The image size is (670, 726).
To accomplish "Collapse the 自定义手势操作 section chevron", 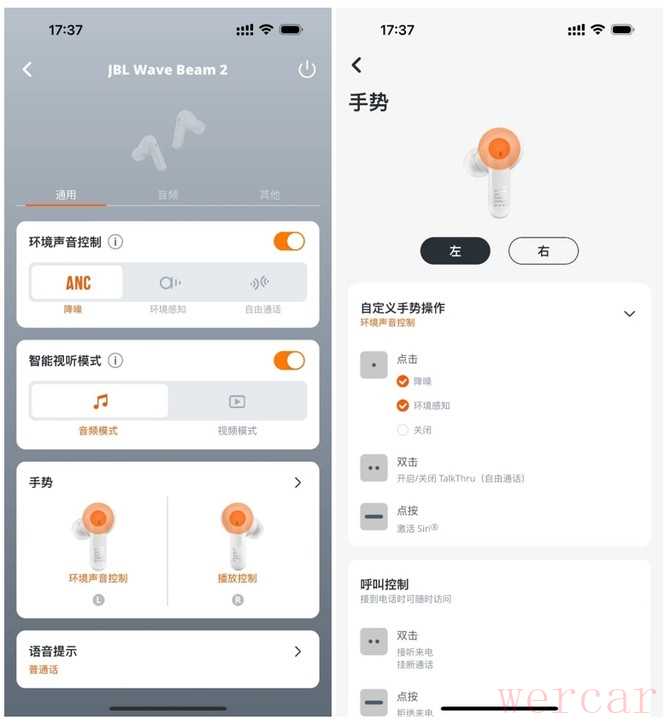I will point(629,314).
